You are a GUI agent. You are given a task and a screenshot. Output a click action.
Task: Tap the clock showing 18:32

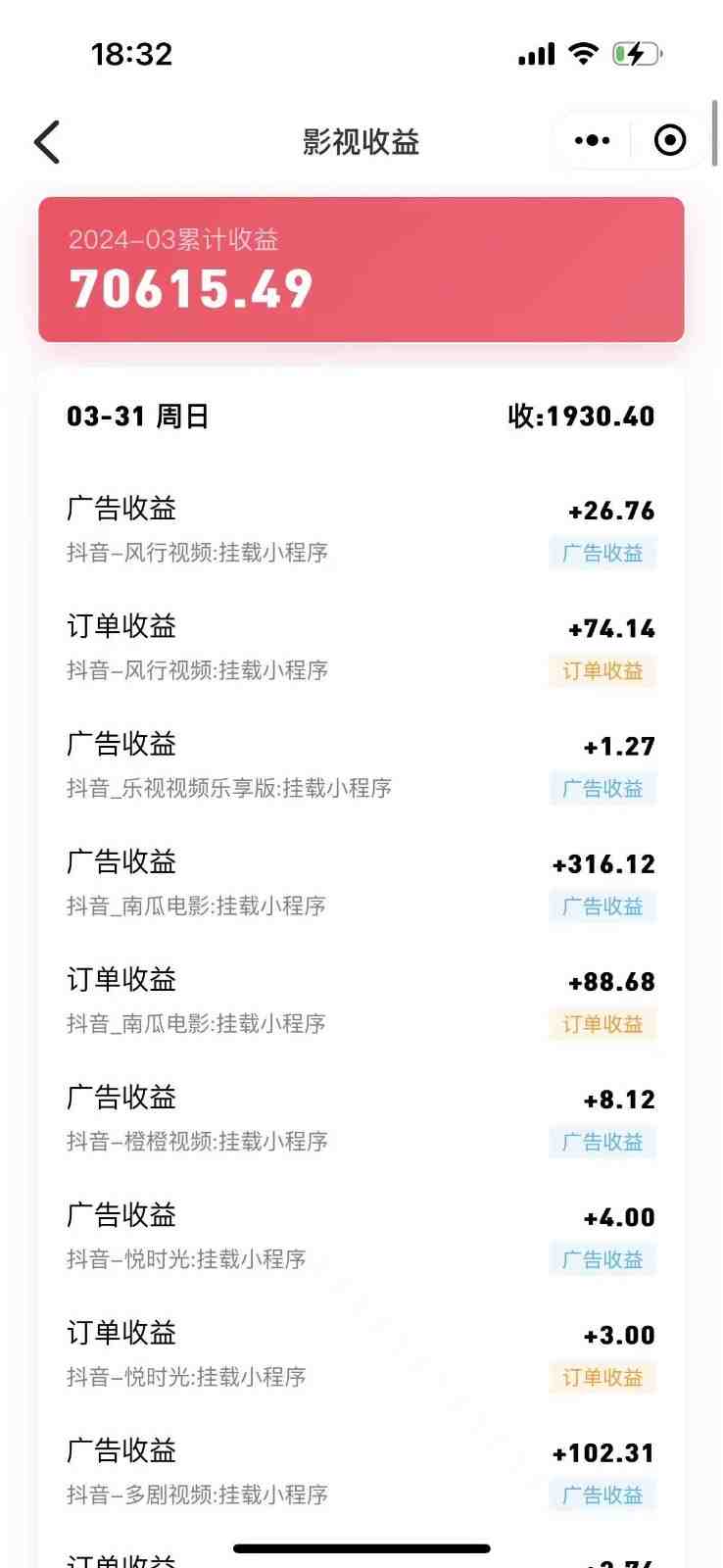[131, 54]
